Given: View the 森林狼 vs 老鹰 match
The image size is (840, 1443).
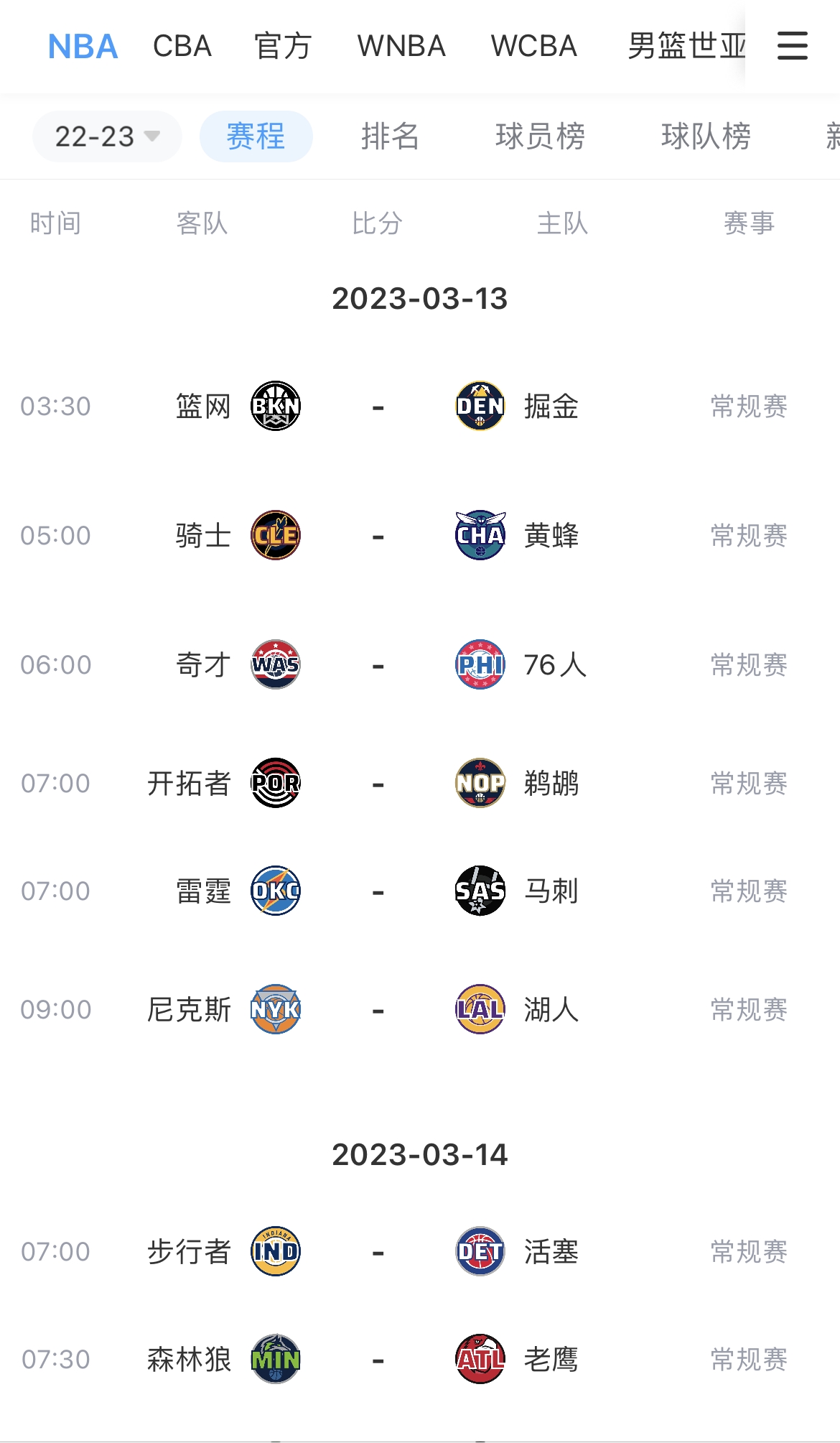Looking at the screenshot, I should pos(420,1360).
